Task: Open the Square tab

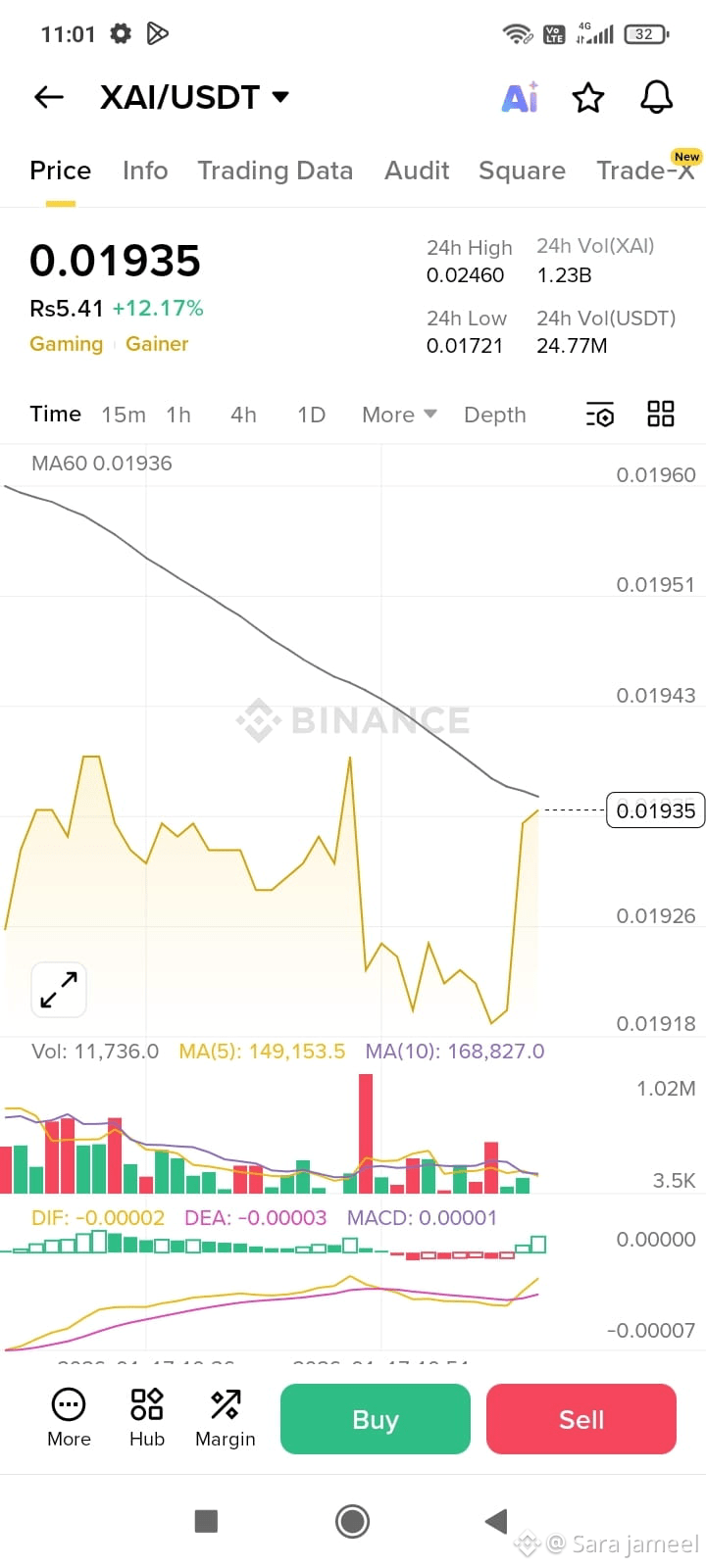Action: (522, 171)
